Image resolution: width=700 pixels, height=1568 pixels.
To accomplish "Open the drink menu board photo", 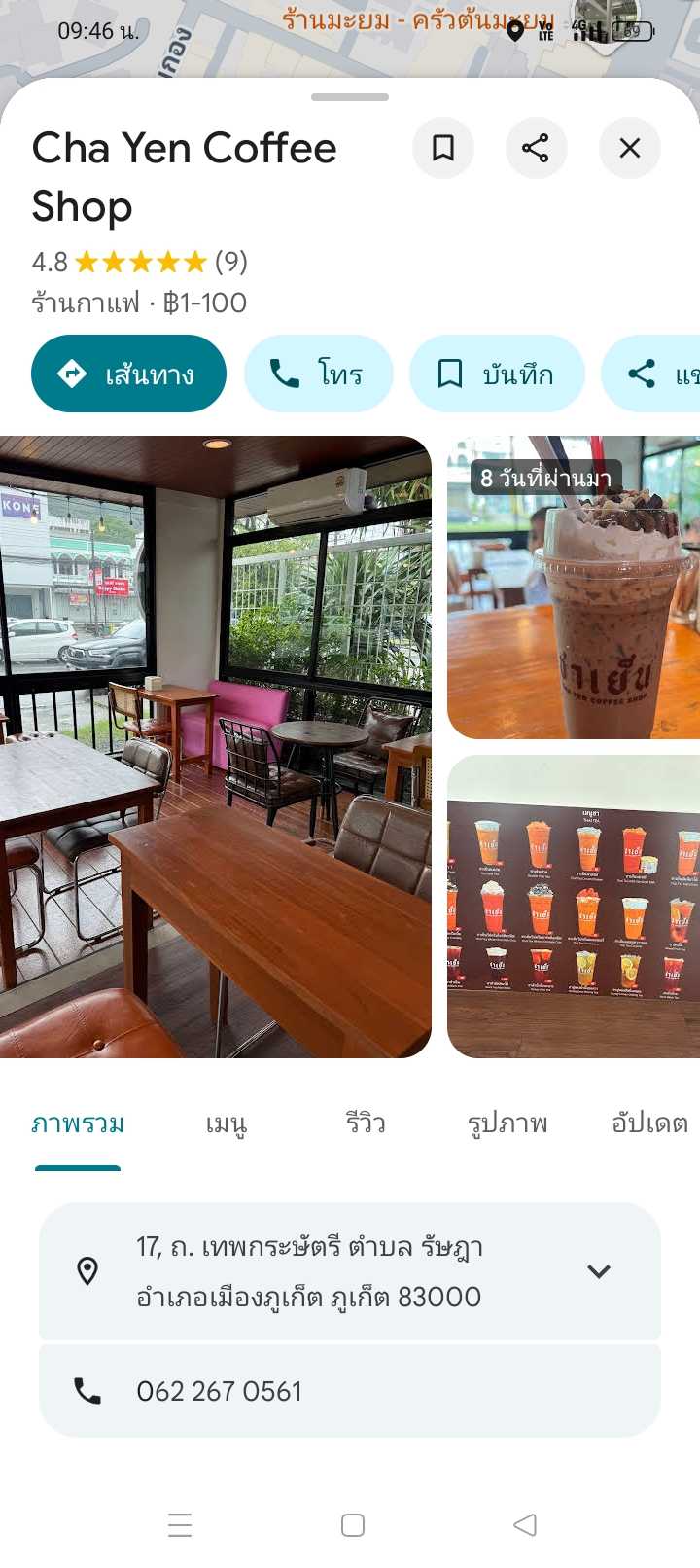I will 574,906.
